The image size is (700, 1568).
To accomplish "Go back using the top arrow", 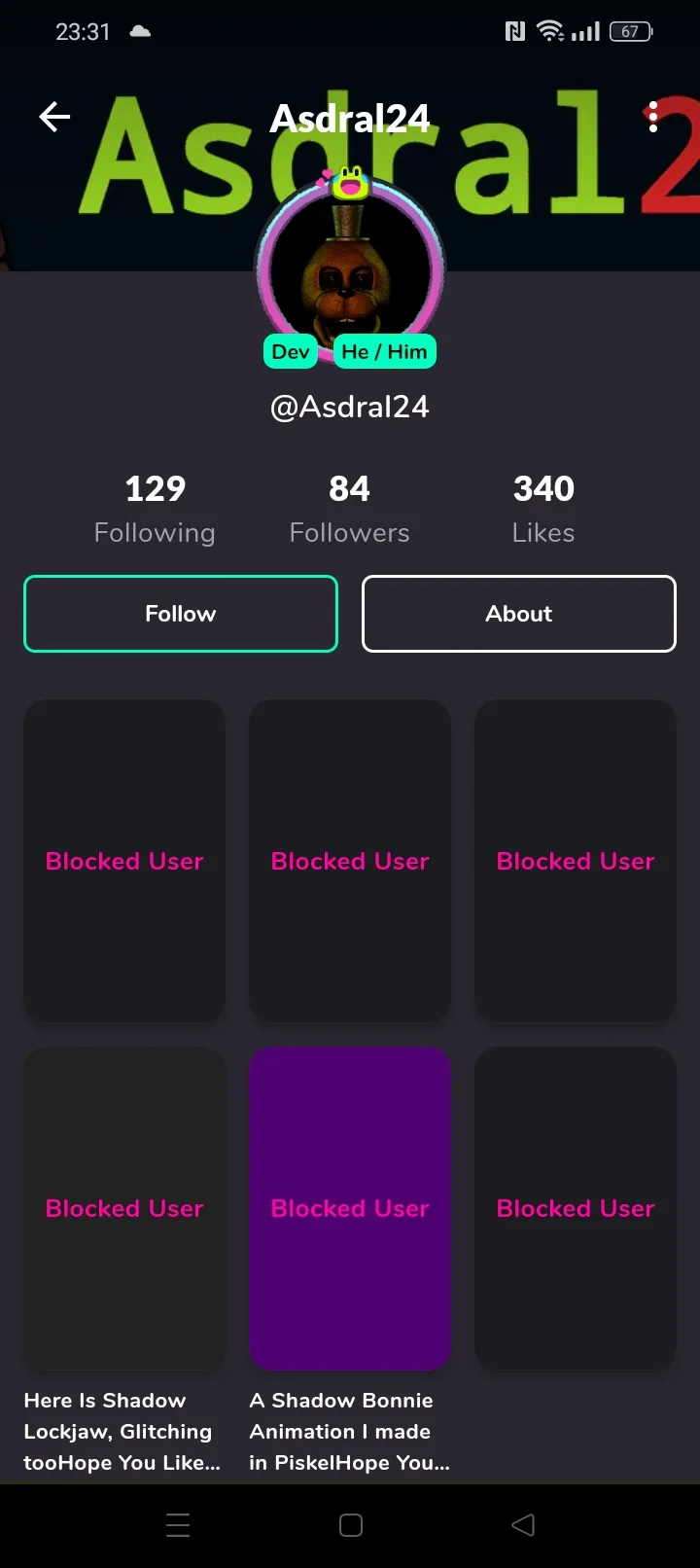I will click(x=54, y=118).
